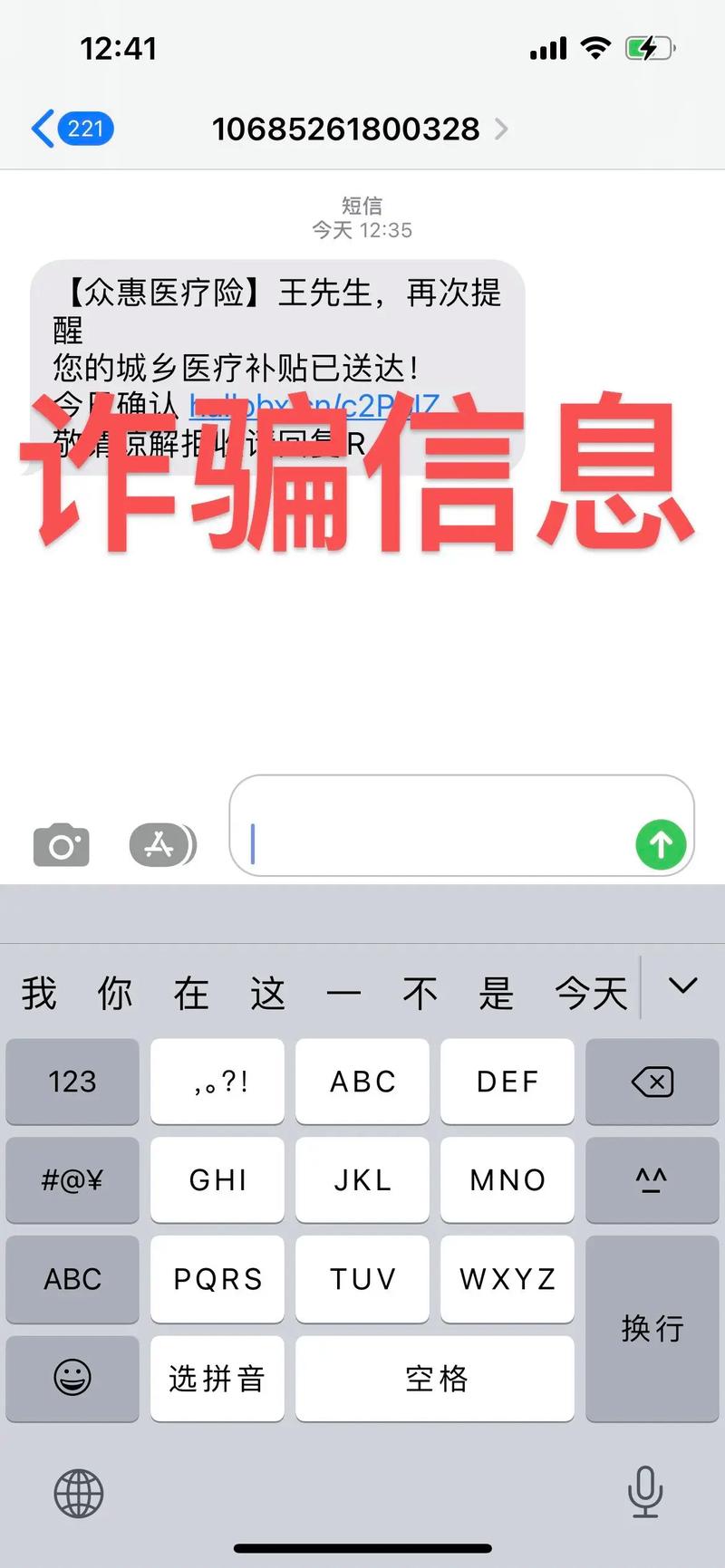Start voice dictation with the microphone

coord(645,1492)
